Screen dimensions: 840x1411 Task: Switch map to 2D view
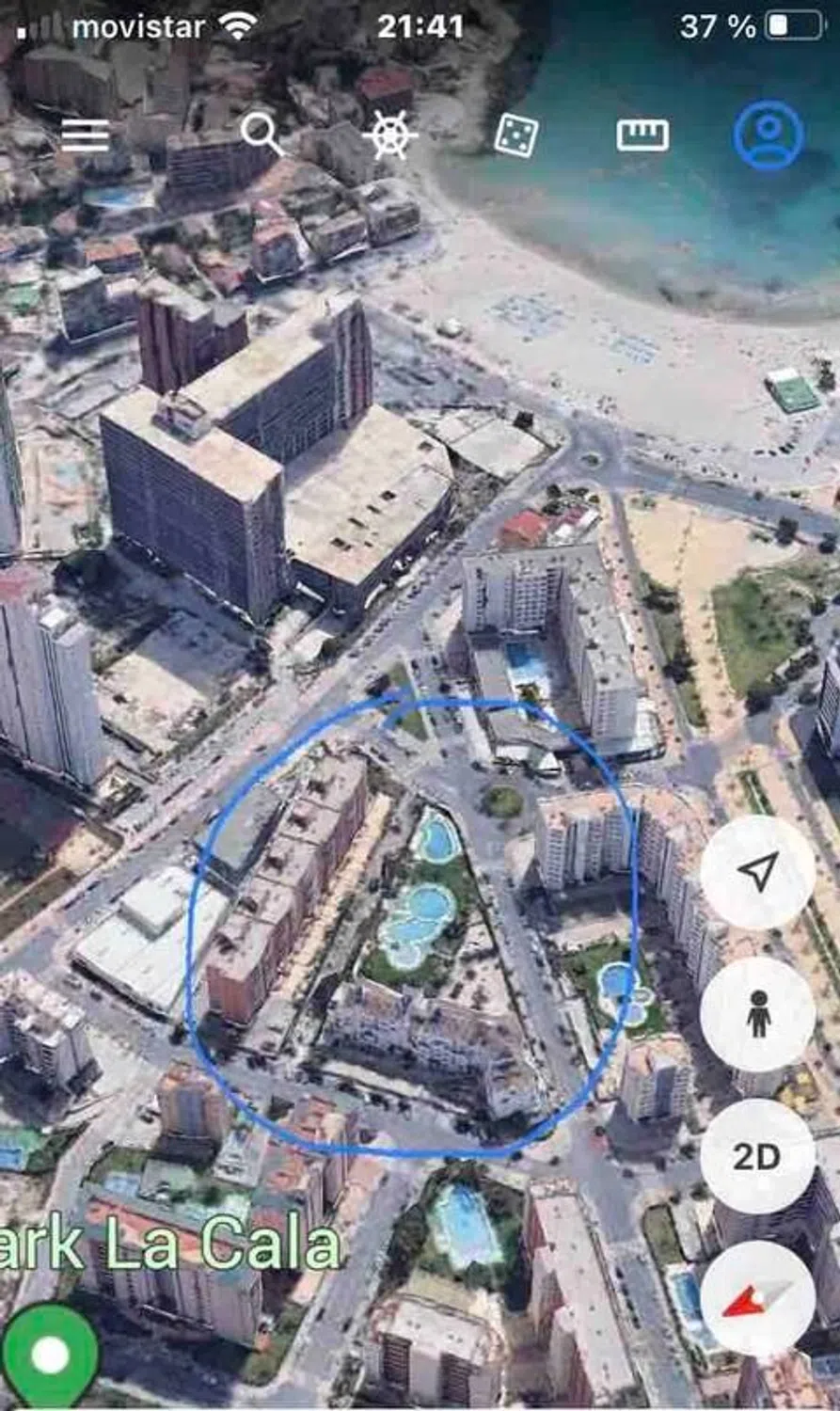pos(757,1156)
